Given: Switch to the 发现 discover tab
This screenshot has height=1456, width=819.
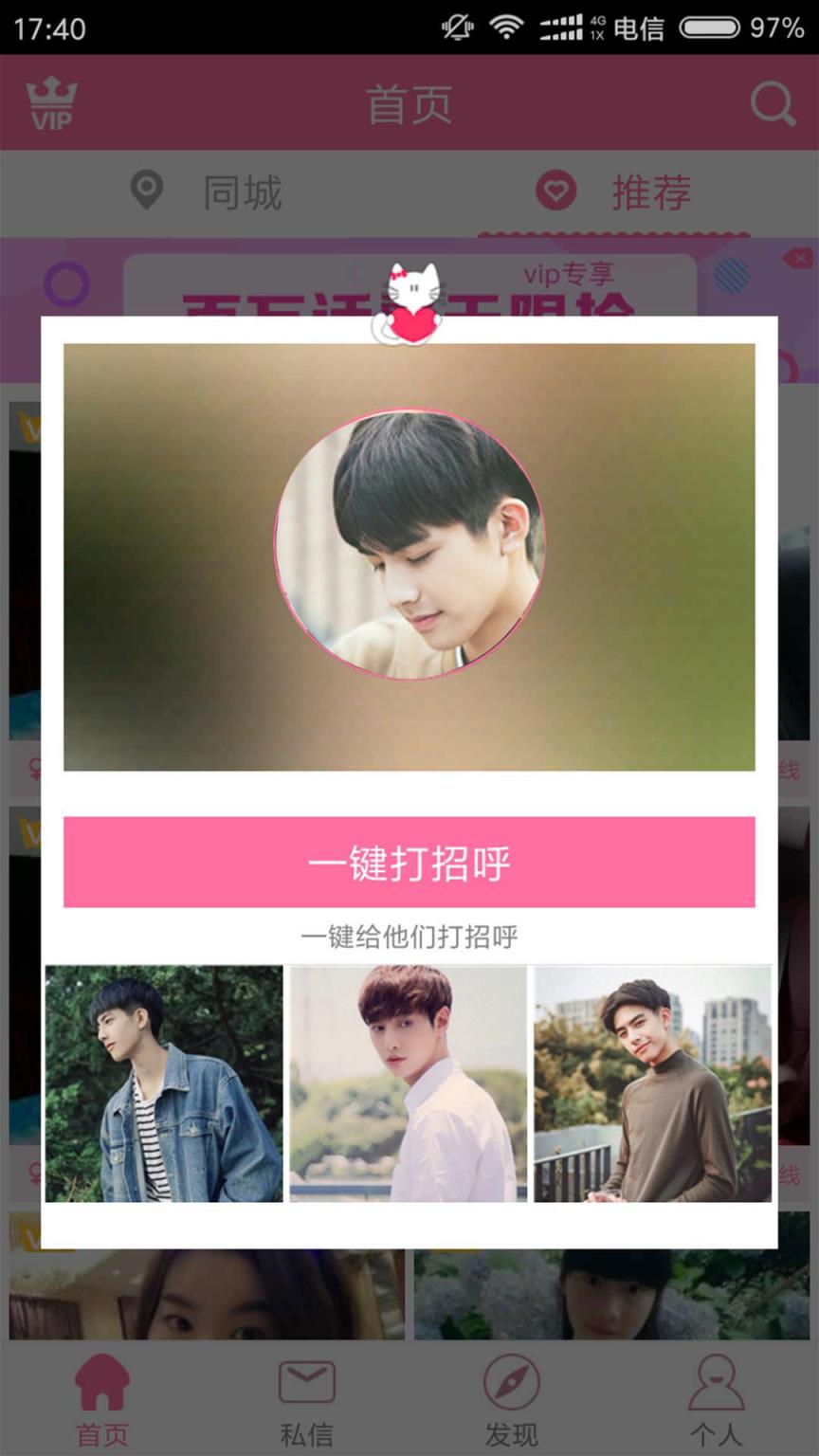Looking at the screenshot, I should (x=511, y=1399).
